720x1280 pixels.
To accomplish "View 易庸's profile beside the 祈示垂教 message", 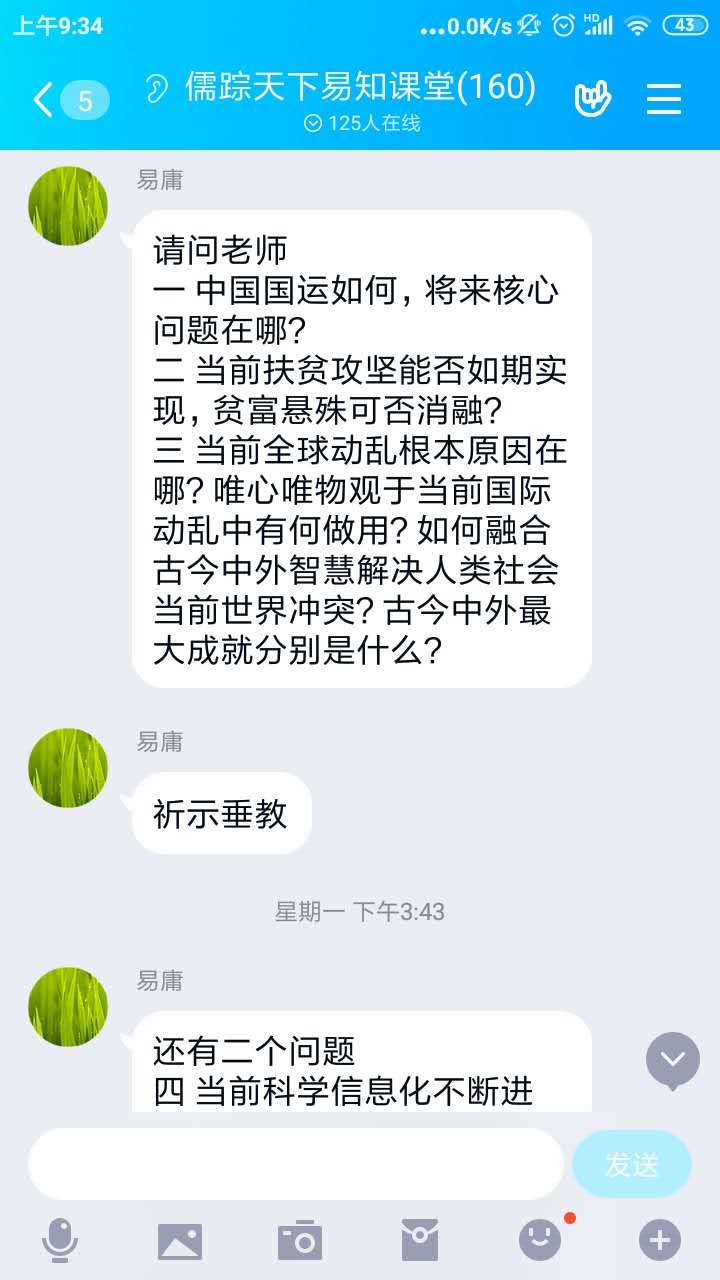I will pyautogui.click(x=68, y=768).
